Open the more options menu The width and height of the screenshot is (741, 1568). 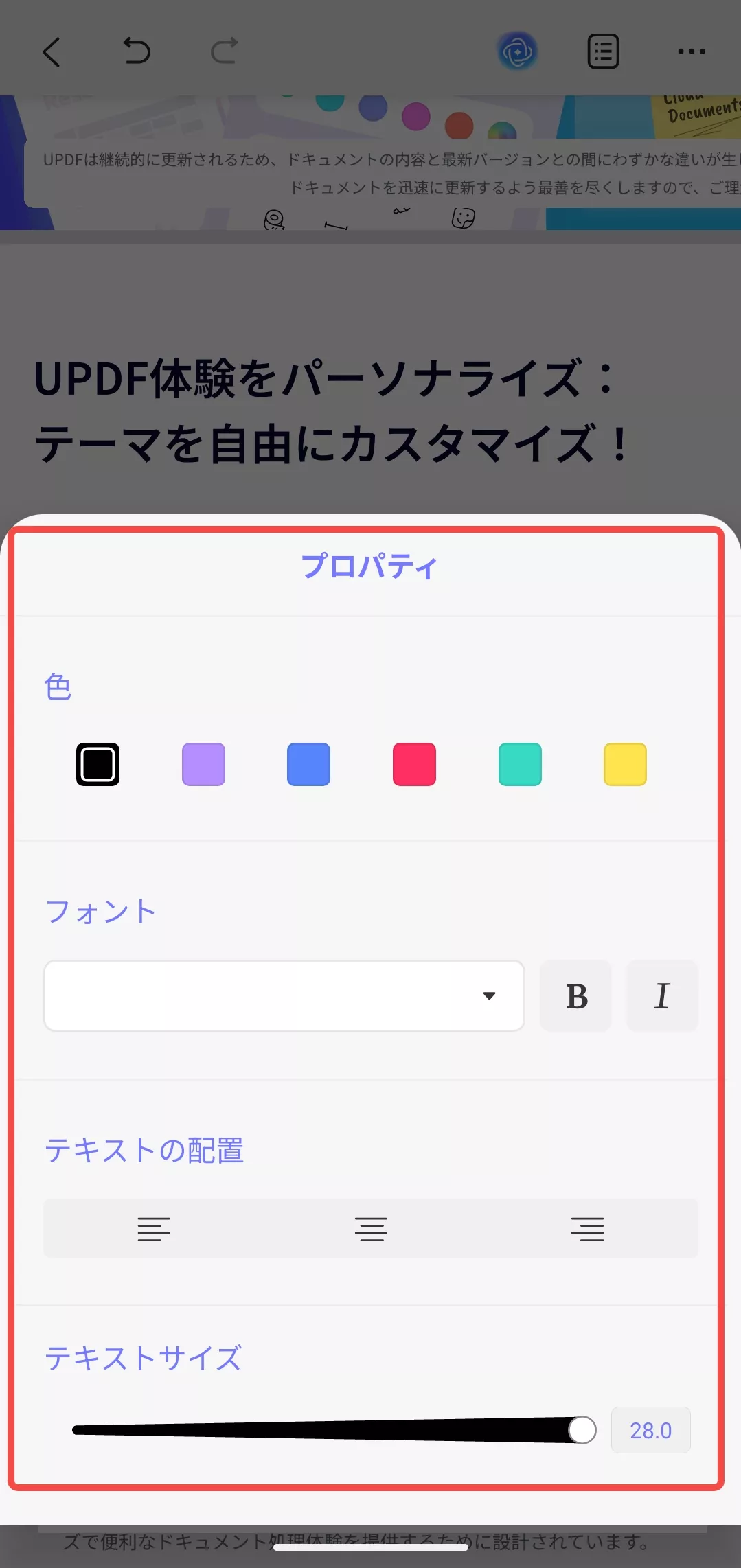(691, 51)
